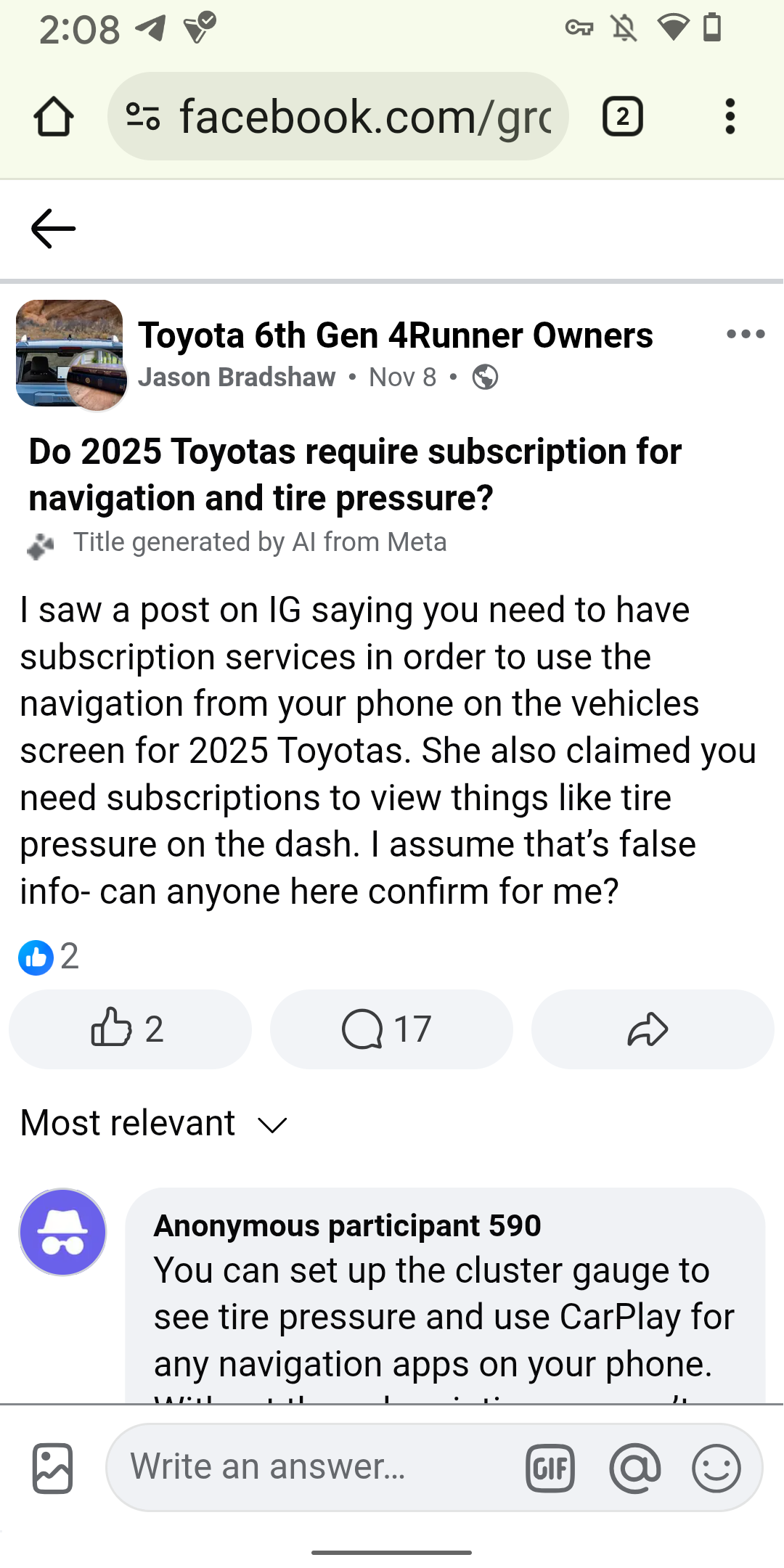
Task: Open the emoji picker
Action: (716, 1468)
